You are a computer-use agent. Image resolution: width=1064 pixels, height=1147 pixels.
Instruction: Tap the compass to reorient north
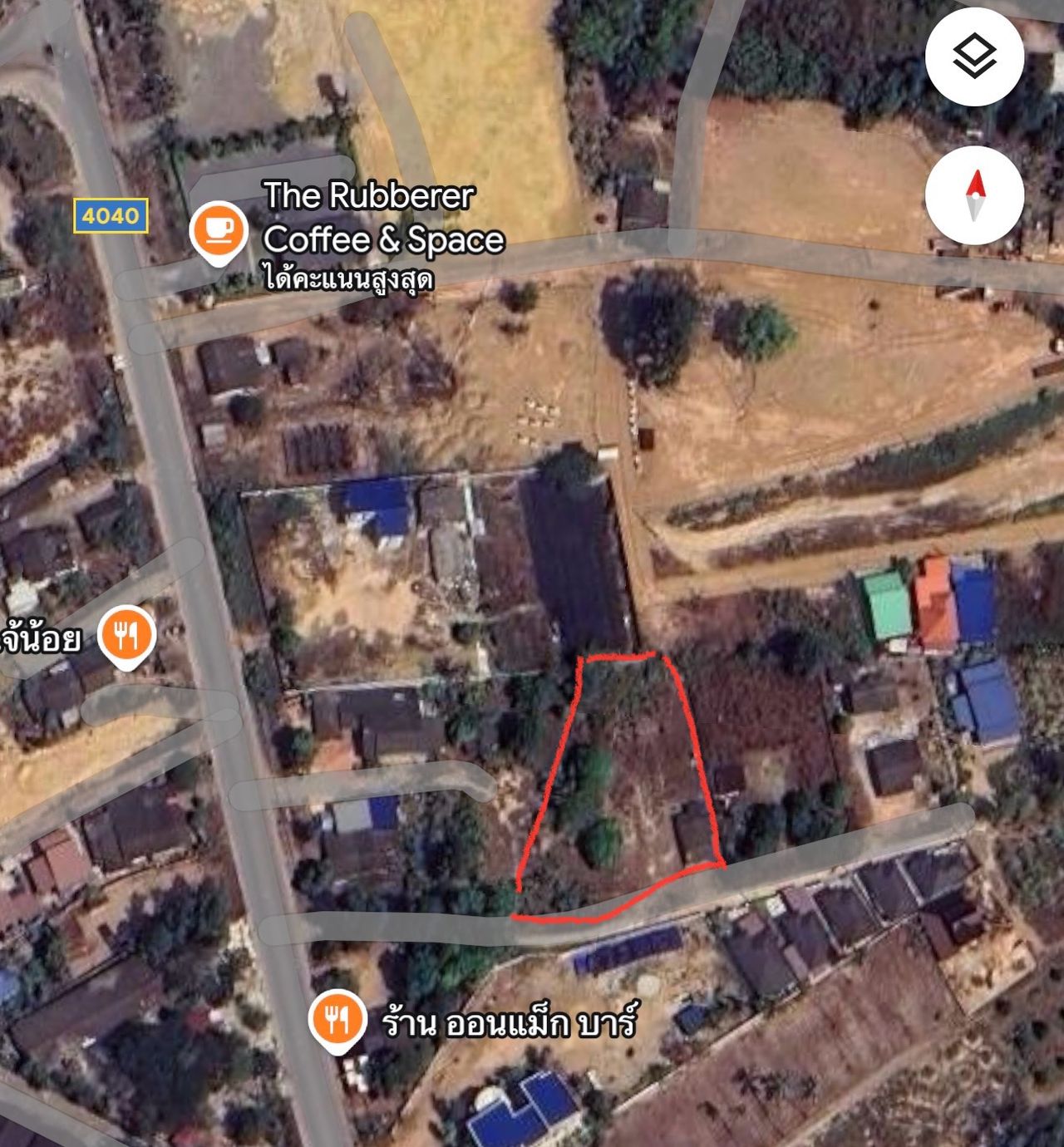(x=974, y=196)
